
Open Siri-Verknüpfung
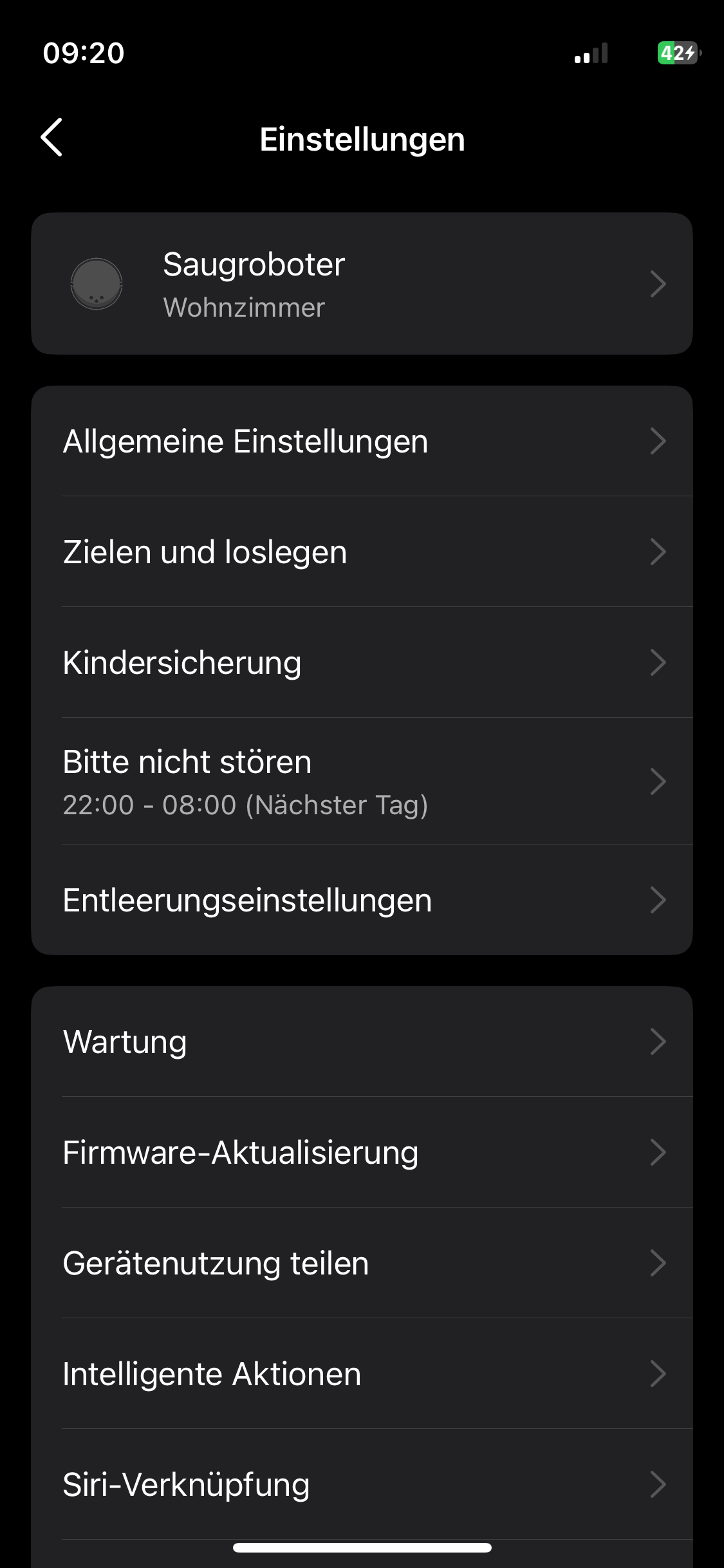[362, 1484]
